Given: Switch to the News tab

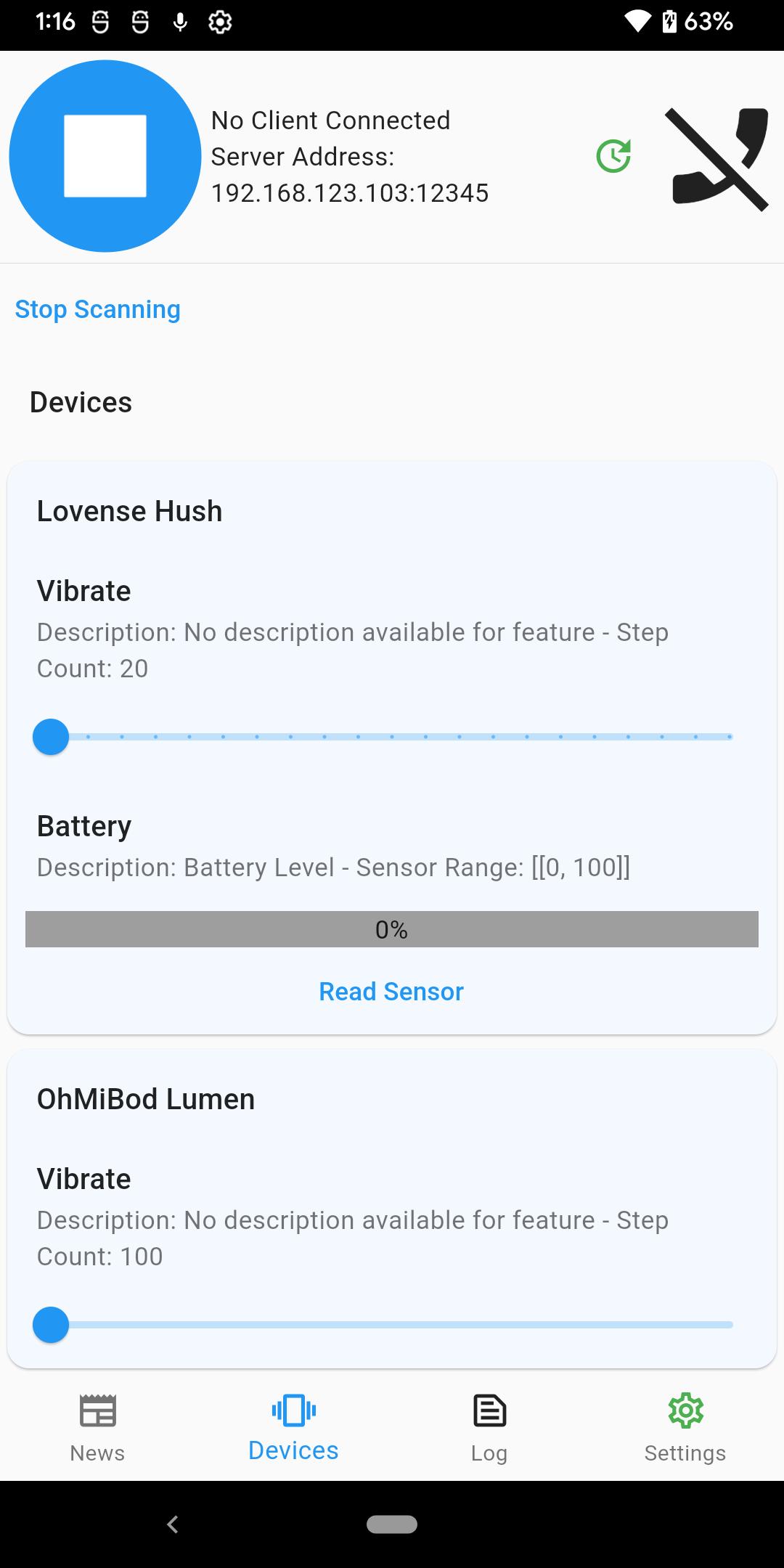Looking at the screenshot, I should [x=97, y=1427].
